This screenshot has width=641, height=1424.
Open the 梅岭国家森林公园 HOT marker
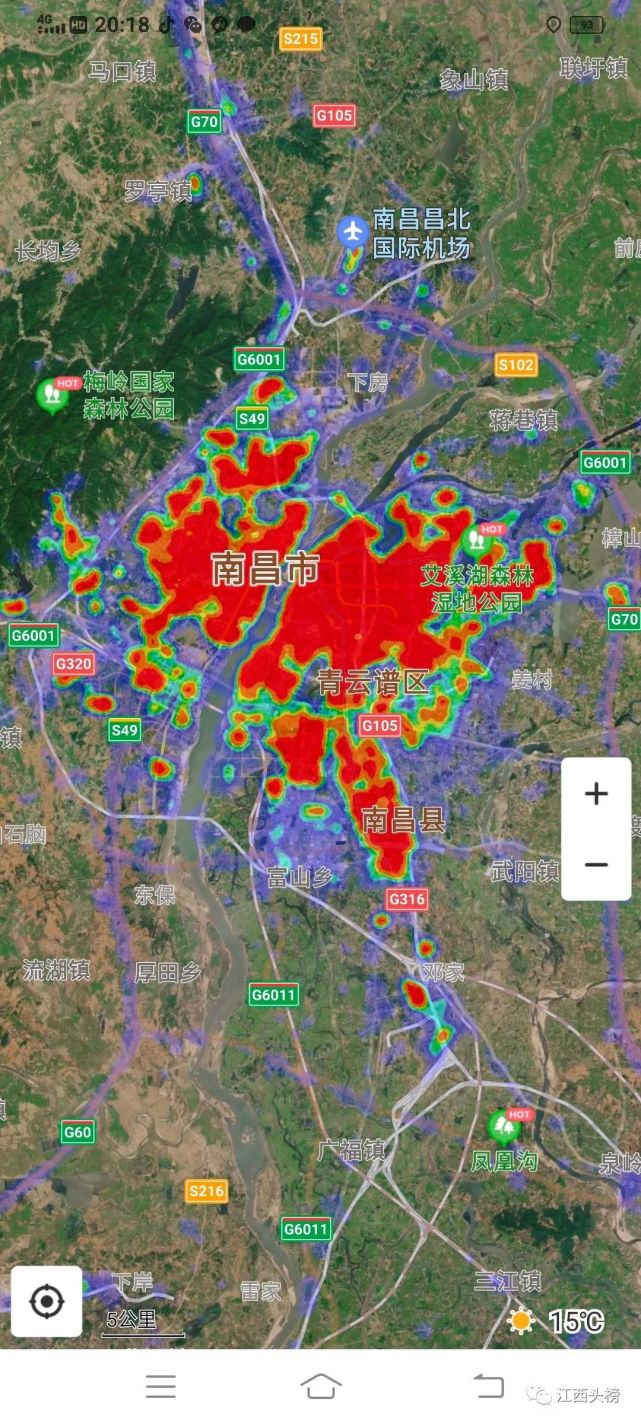click(52, 396)
